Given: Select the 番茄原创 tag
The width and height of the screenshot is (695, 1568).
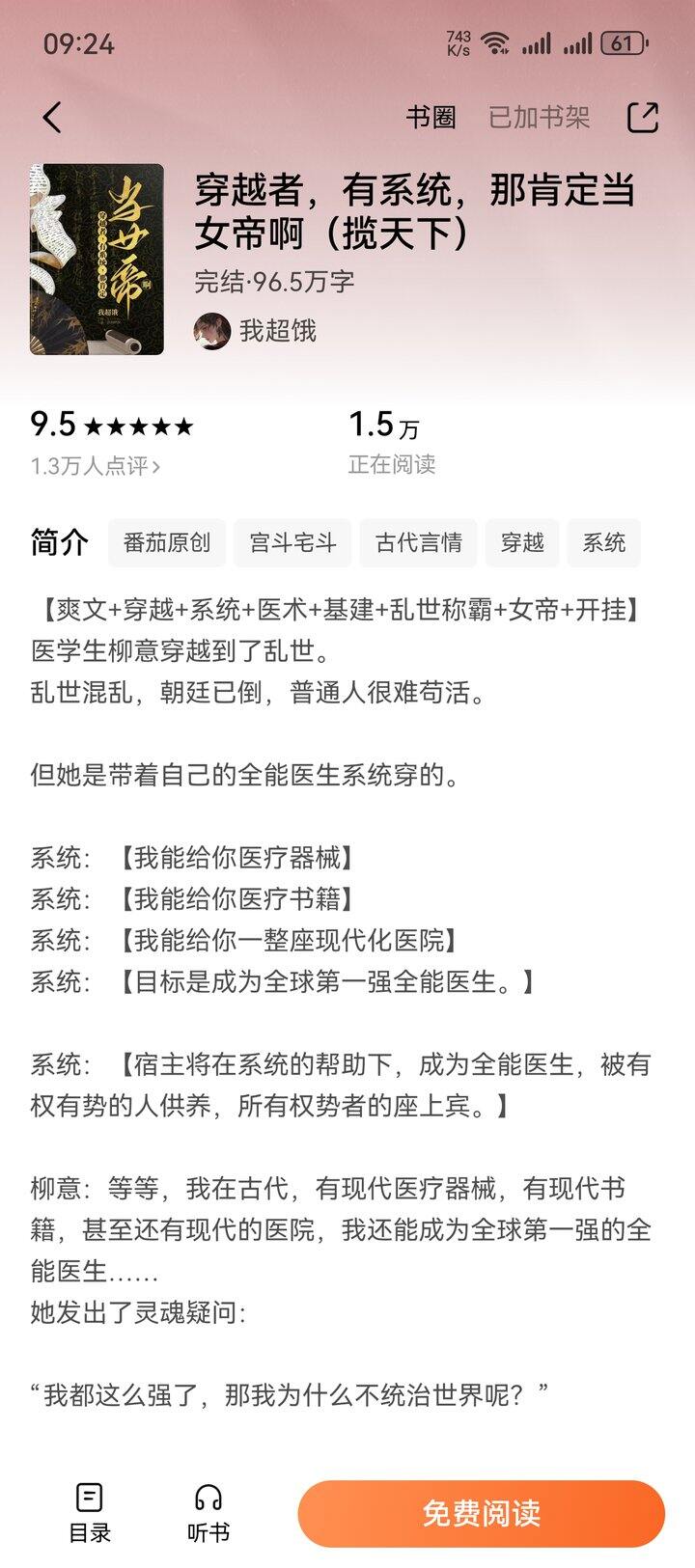Looking at the screenshot, I should point(167,542).
